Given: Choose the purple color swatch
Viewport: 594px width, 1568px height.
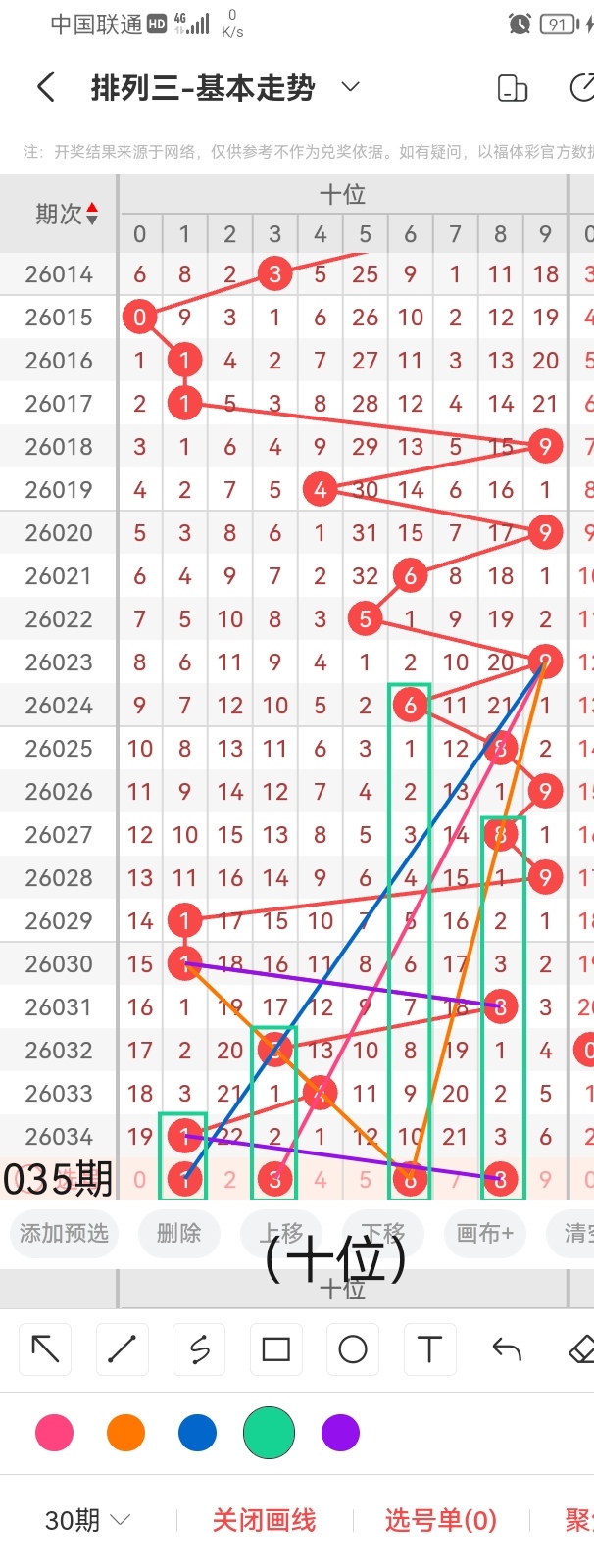Looking at the screenshot, I should (x=340, y=1433).
